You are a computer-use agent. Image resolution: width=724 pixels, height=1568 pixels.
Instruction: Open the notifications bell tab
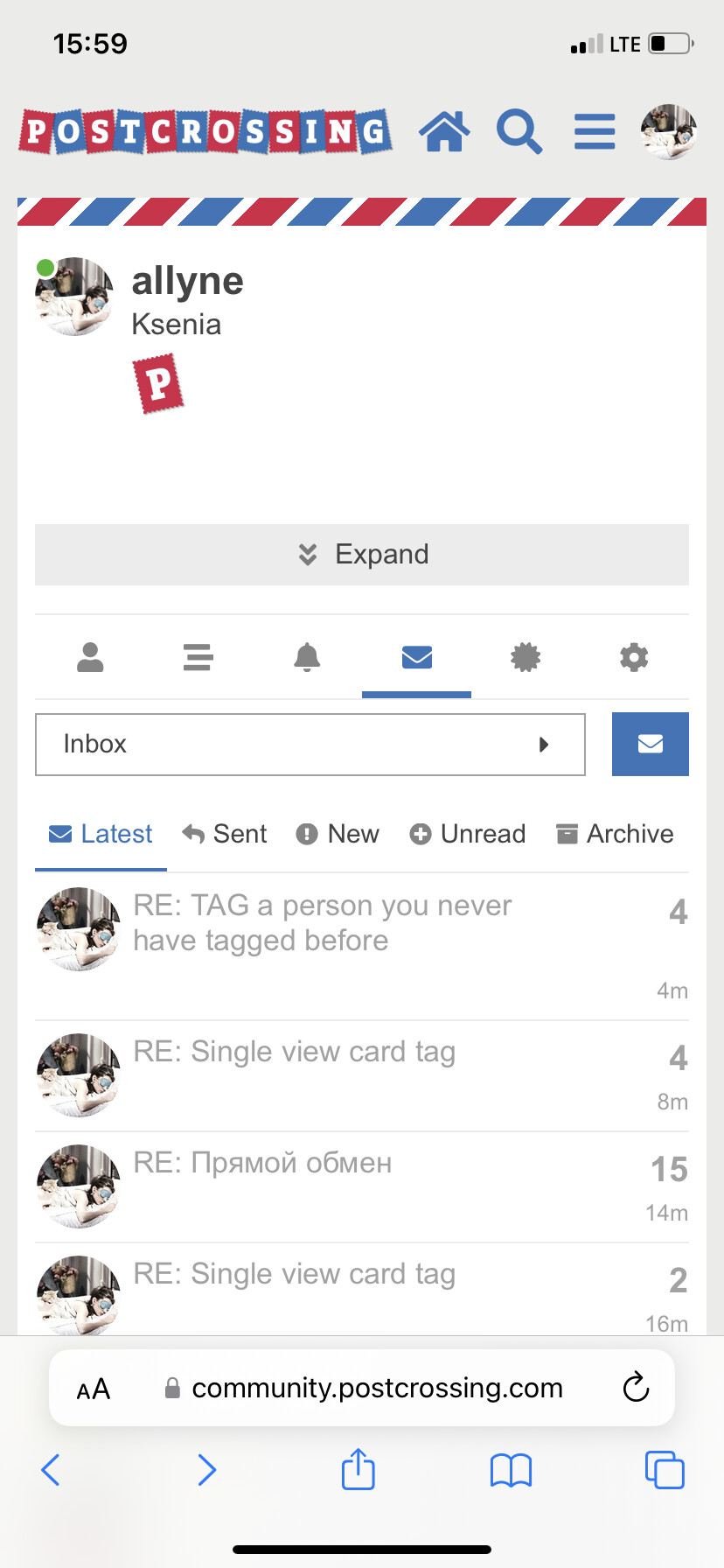click(307, 657)
